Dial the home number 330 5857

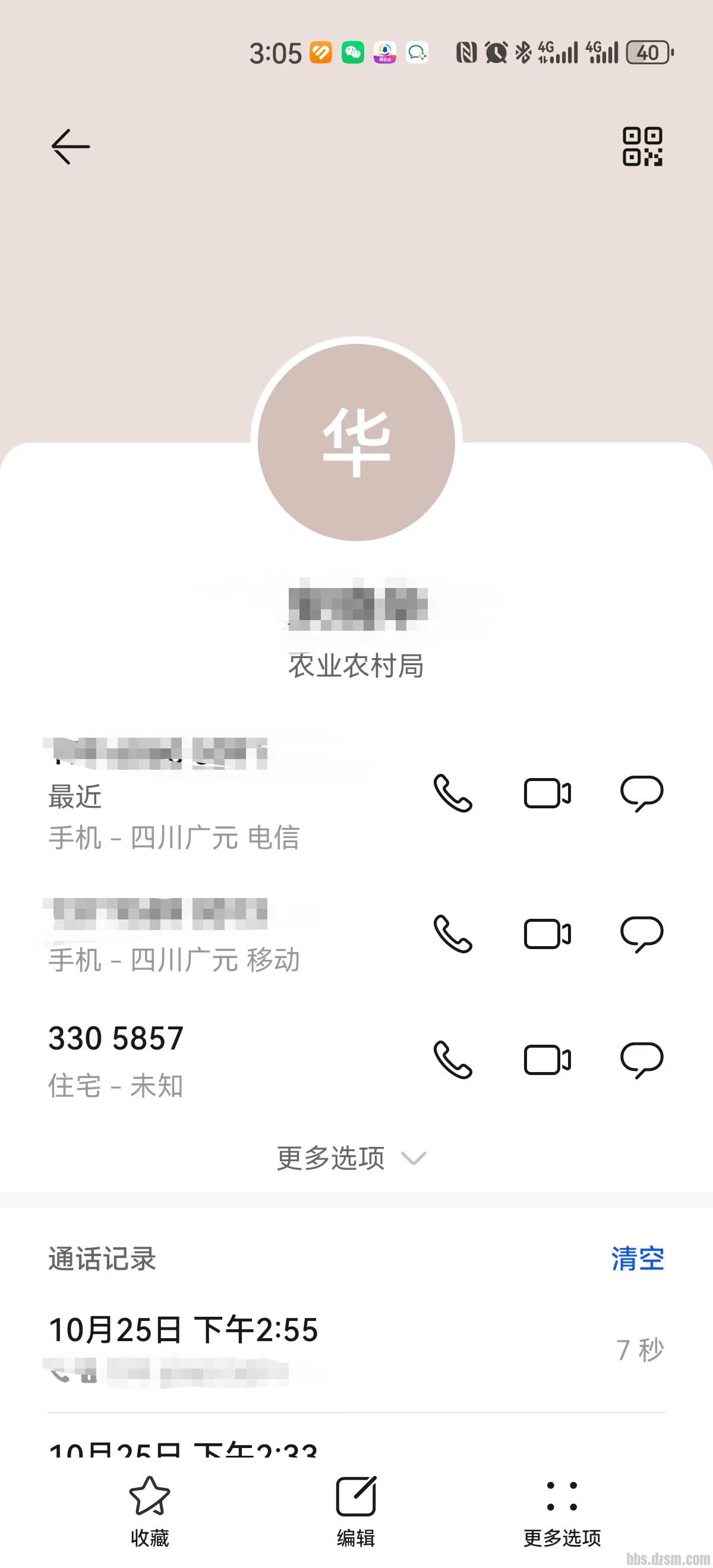452,1059
